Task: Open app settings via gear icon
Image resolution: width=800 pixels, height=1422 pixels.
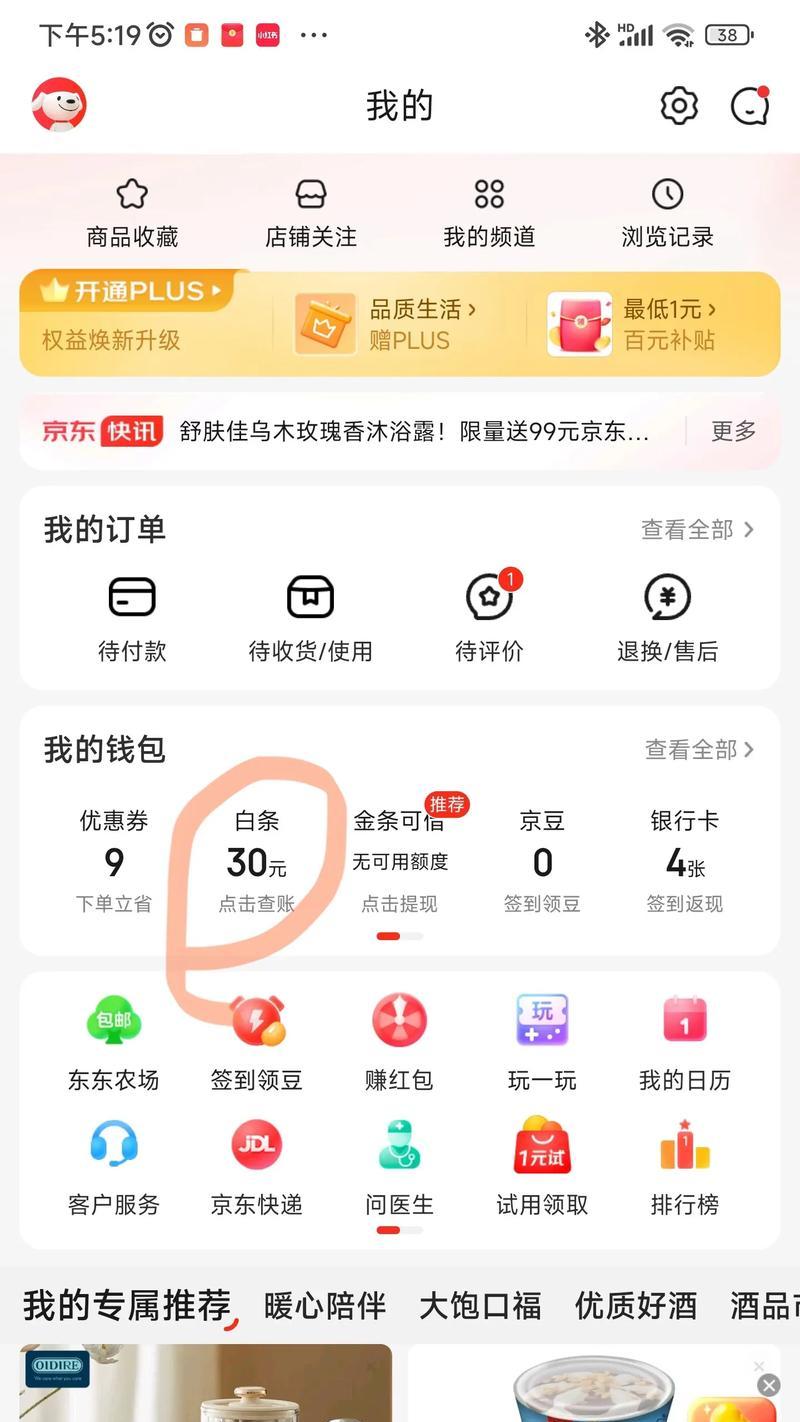Action: [x=679, y=105]
